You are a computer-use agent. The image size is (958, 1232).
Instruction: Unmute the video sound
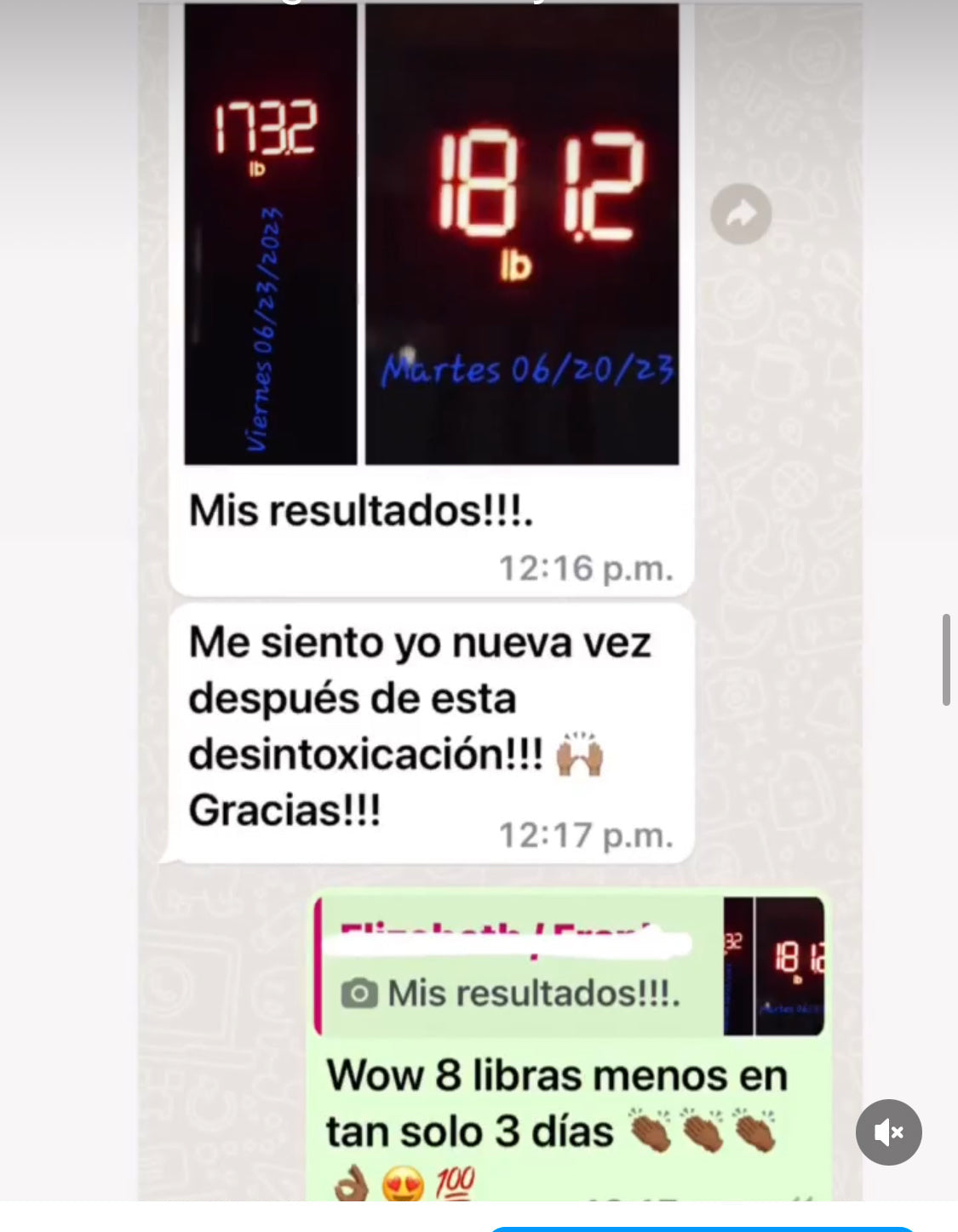[x=888, y=1132]
